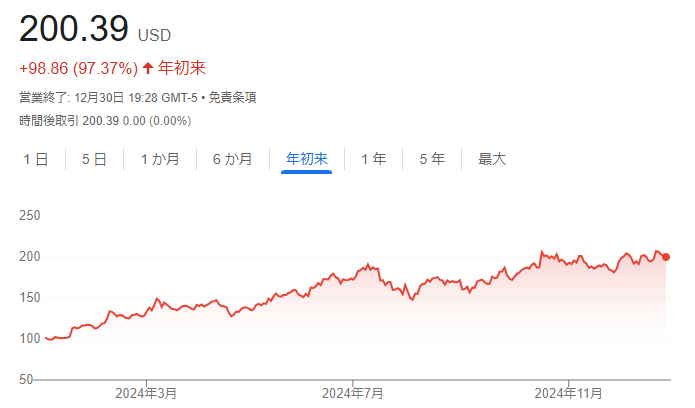Select the 年初来 tab
695x408 pixels.
click(x=306, y=159)
